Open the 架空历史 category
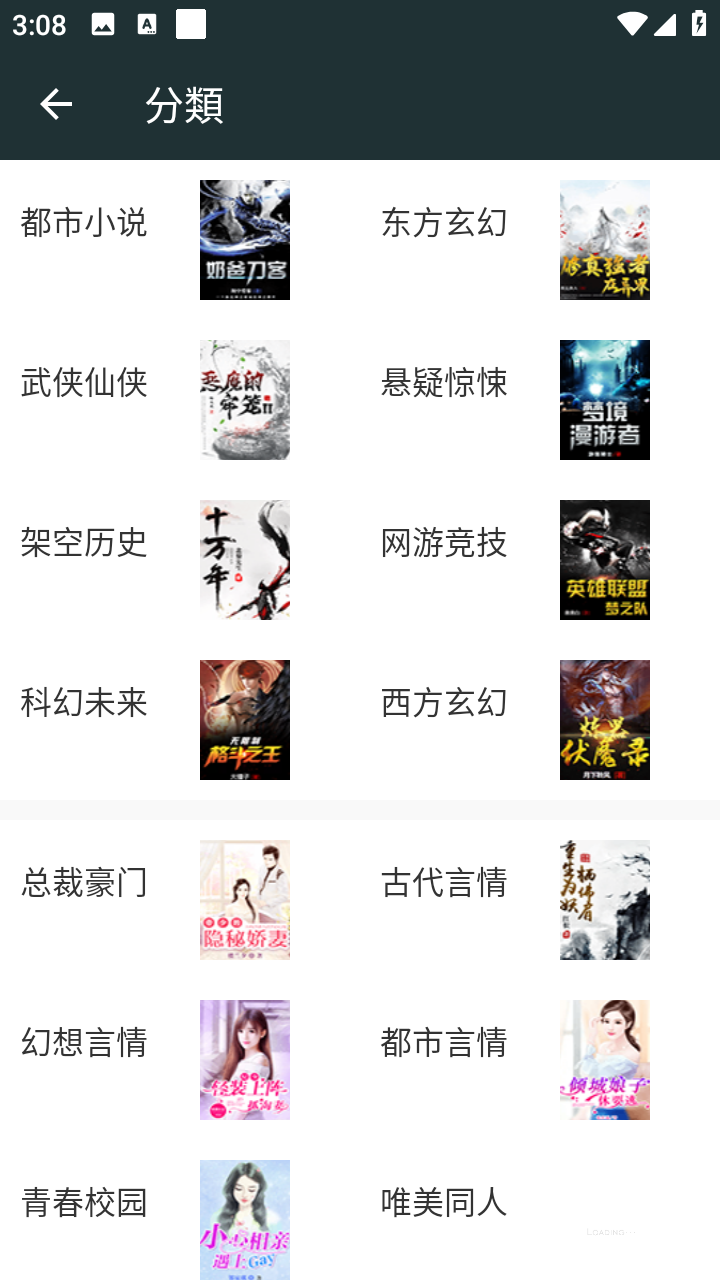The image size is (720, 1280). [85, 542]
